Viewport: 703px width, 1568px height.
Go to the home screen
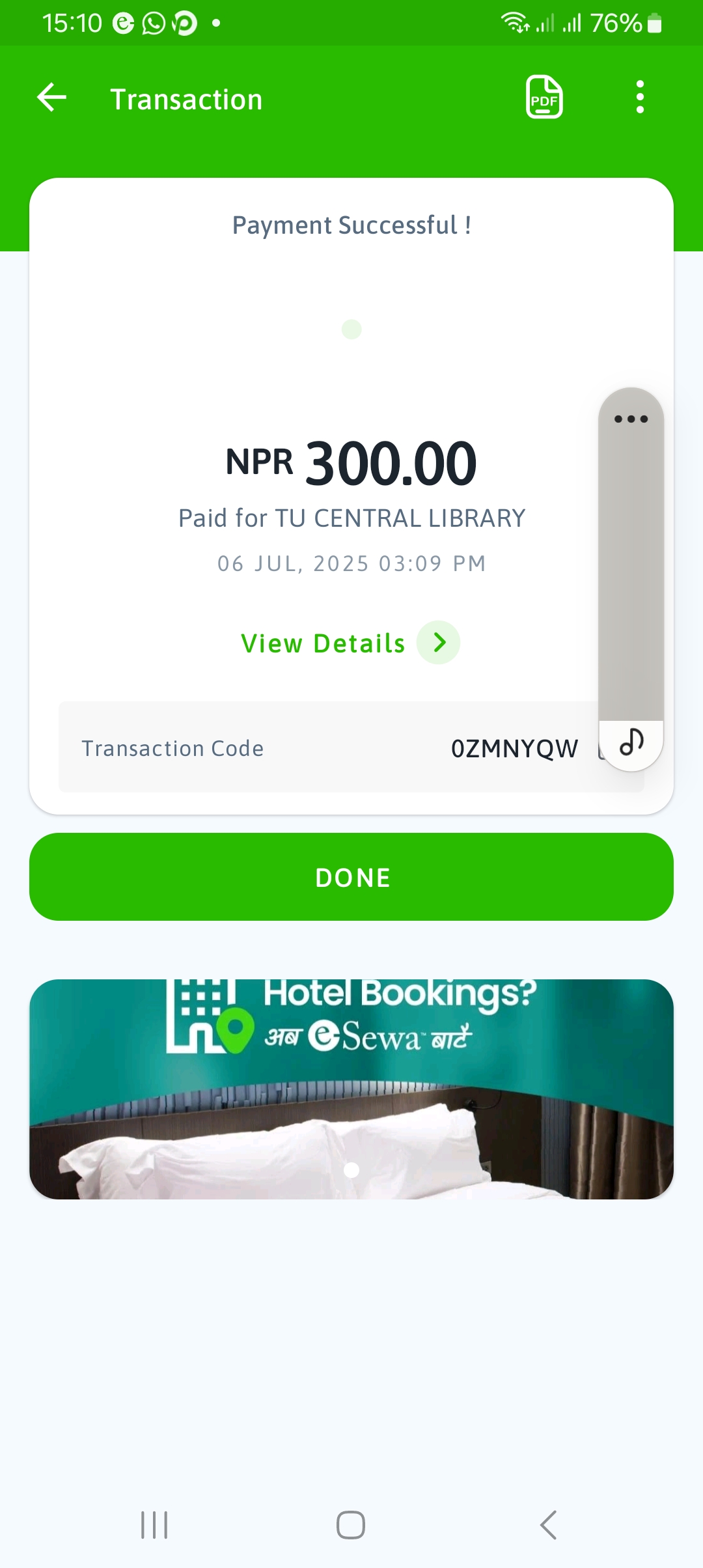(351, 1525)
